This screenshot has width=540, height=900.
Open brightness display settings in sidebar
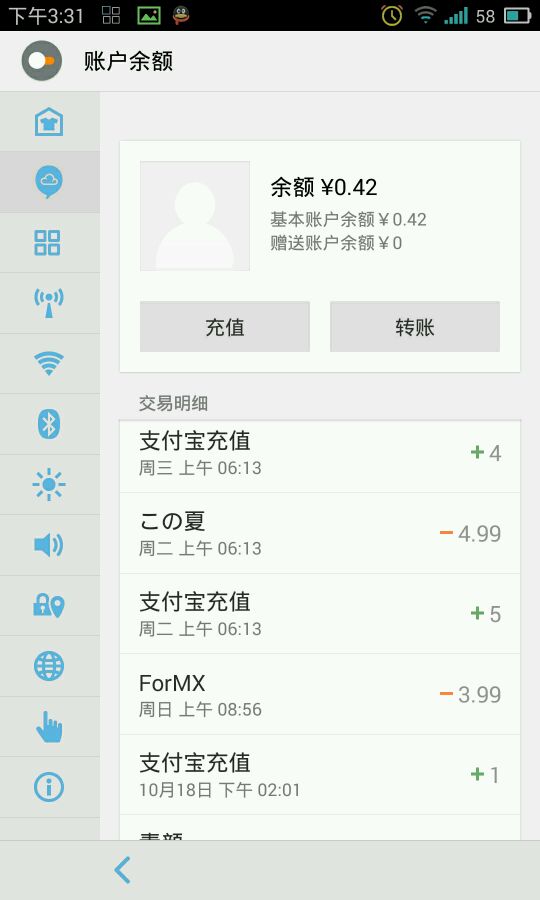[49, 484]
